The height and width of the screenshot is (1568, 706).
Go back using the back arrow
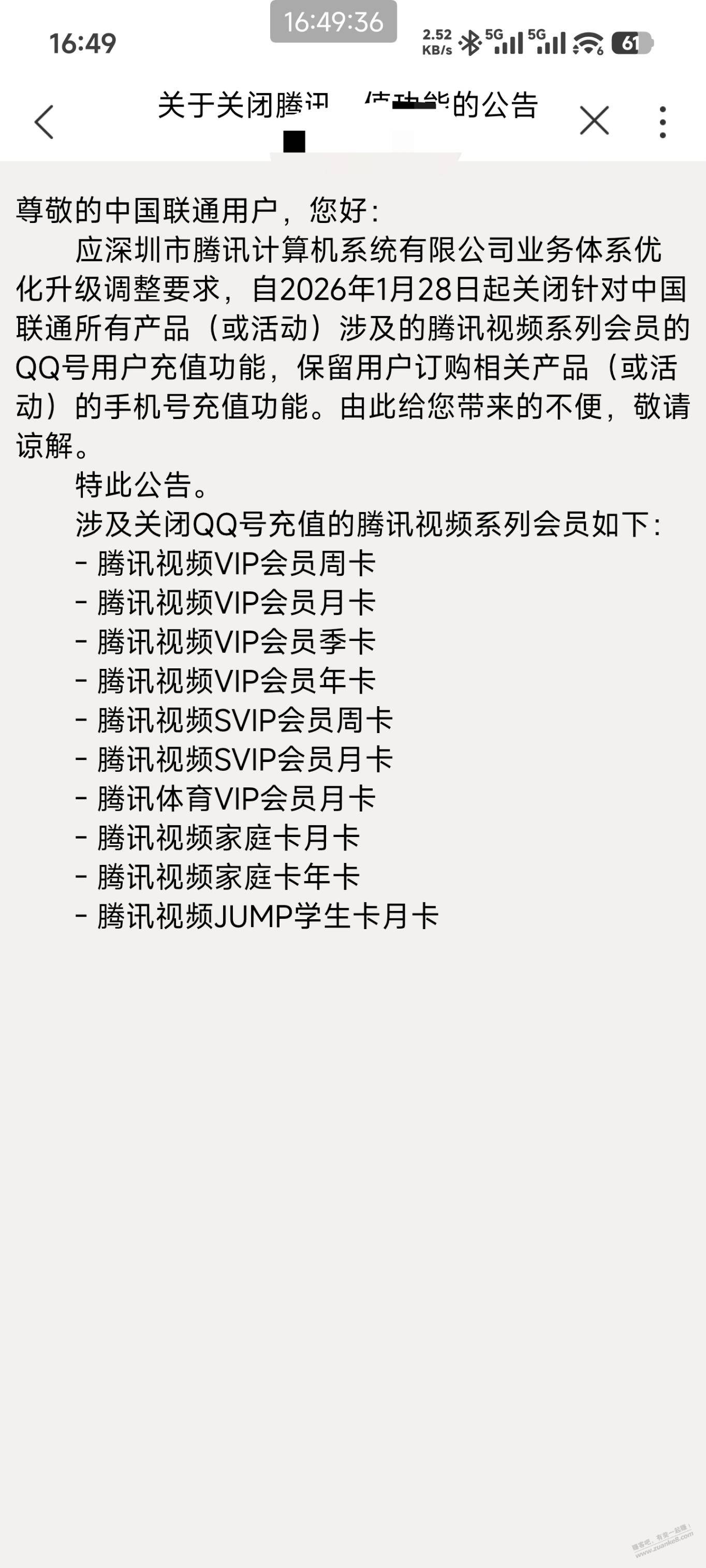click(x=45, y=122)
